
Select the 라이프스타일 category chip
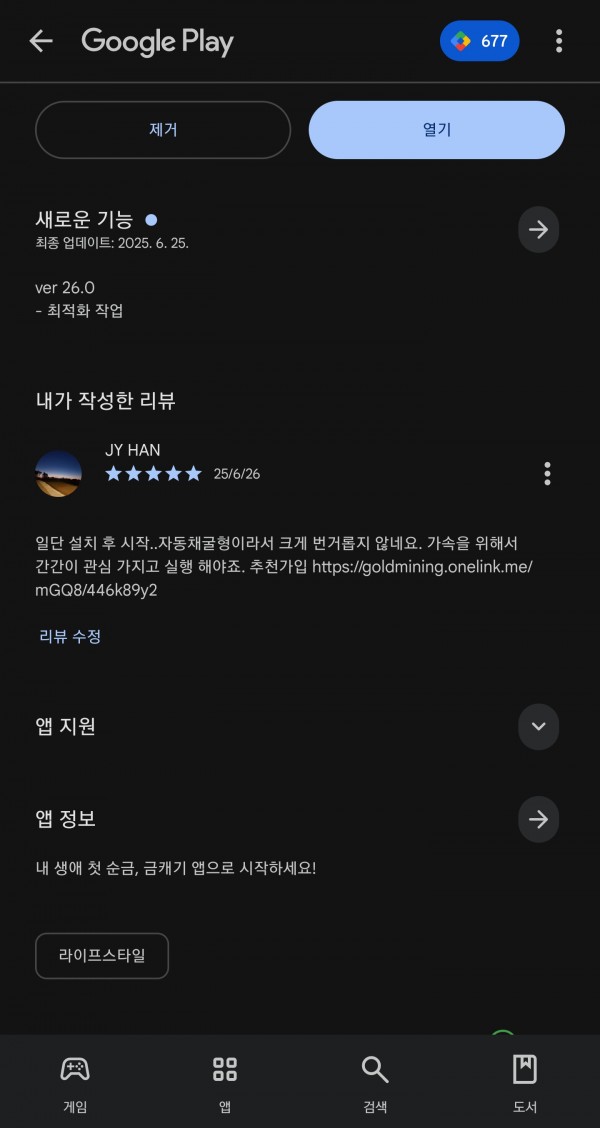102,956
